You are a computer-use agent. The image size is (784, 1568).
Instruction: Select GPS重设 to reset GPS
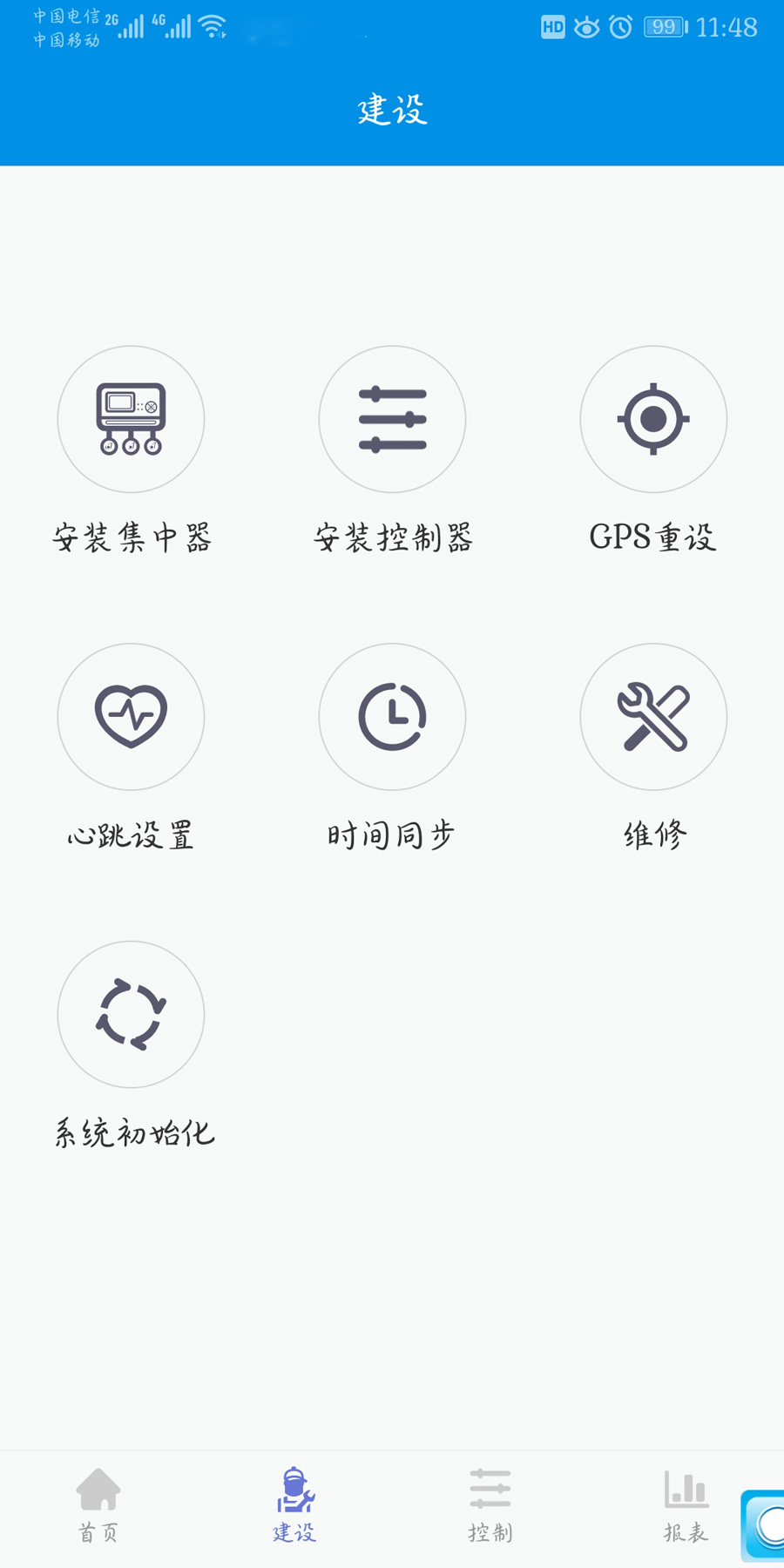653,419
